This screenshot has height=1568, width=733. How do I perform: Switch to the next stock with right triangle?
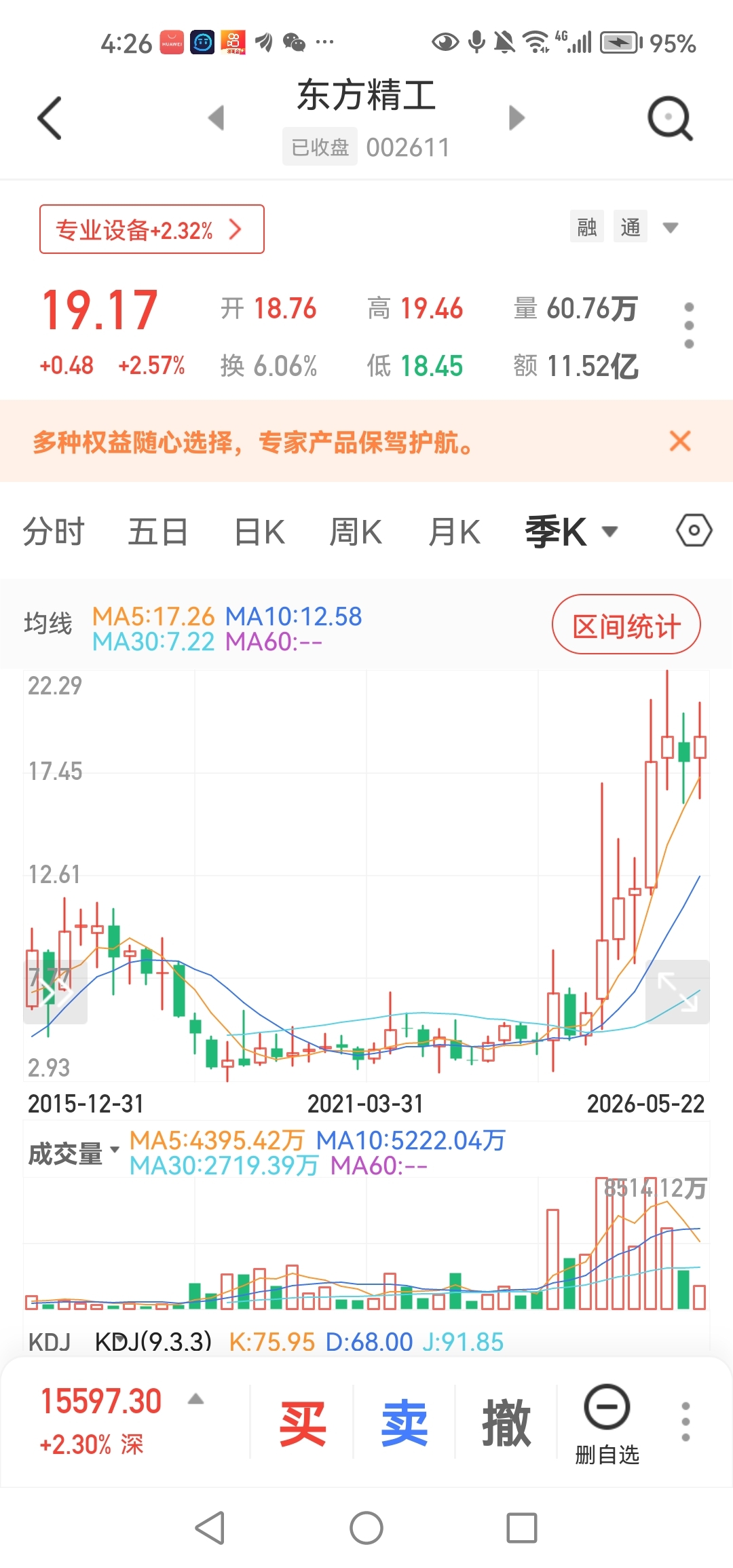point(516,117)
